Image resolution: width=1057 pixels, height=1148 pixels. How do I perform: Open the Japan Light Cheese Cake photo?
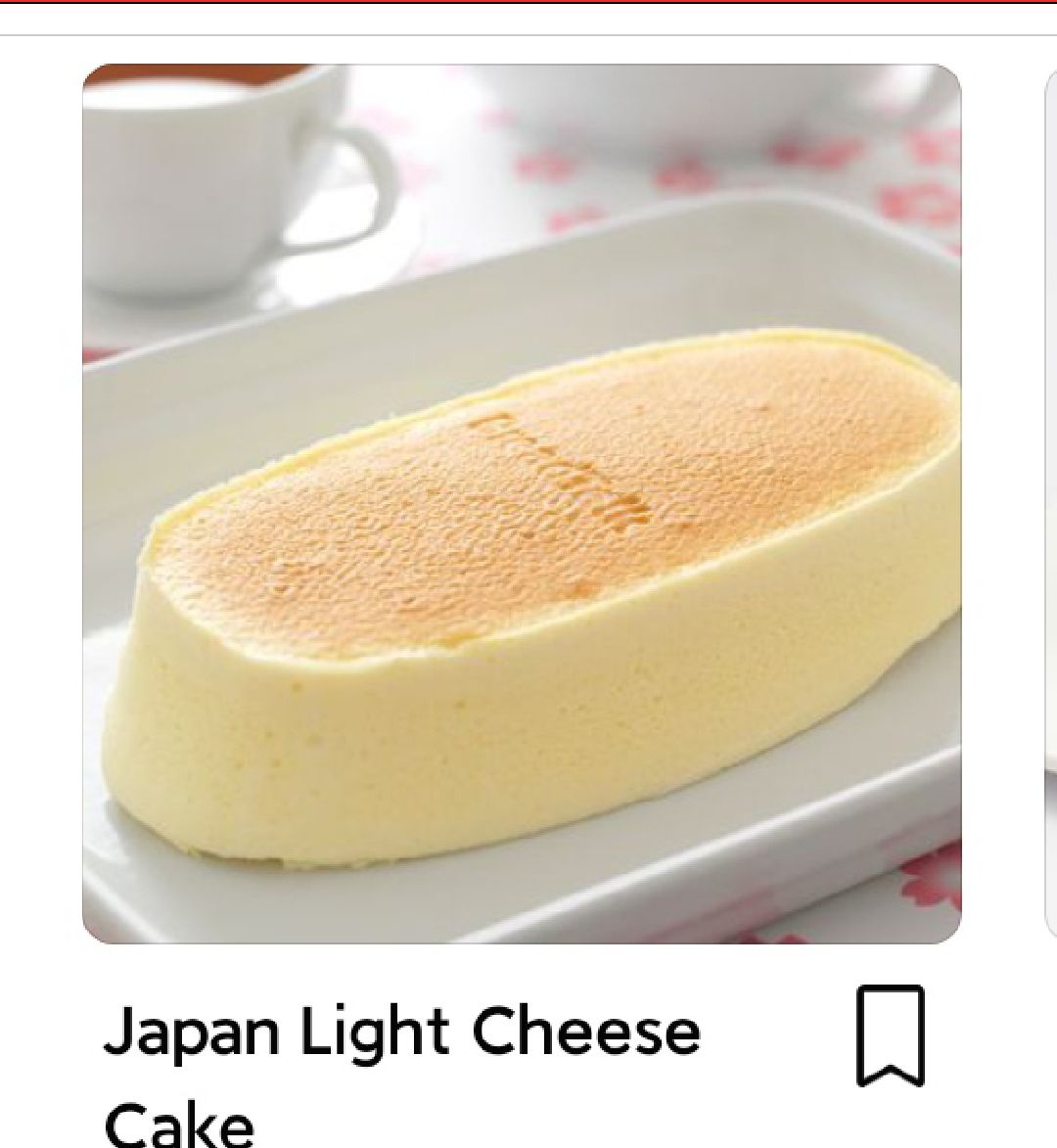pos(522,503)
